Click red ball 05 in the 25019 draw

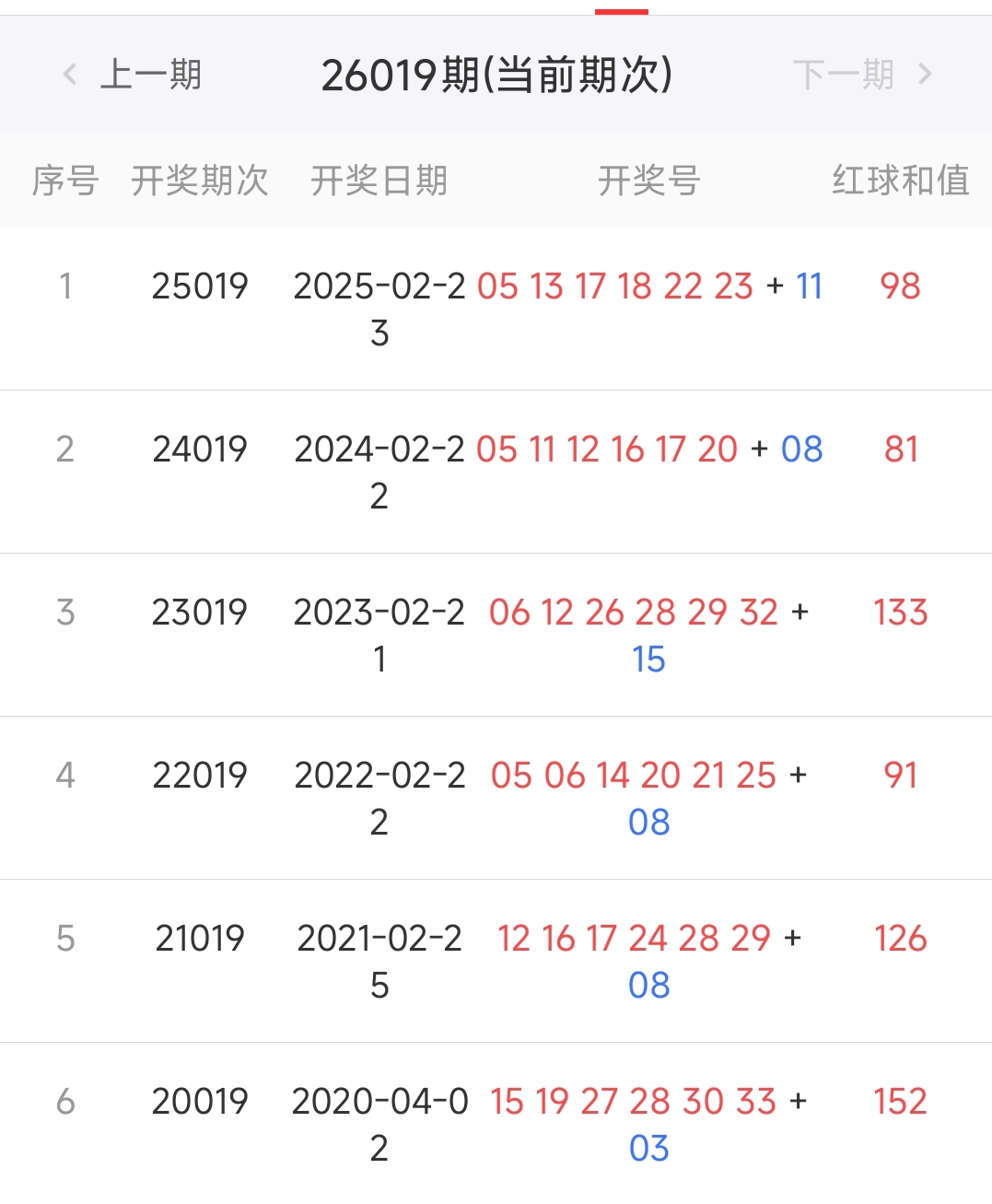pyautogui.click(x=496, y=287)
